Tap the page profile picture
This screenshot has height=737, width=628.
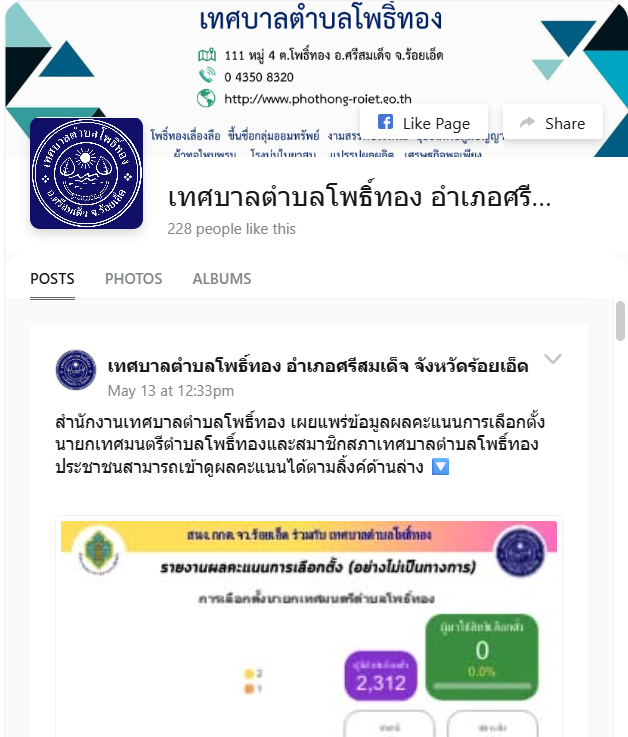86,173
